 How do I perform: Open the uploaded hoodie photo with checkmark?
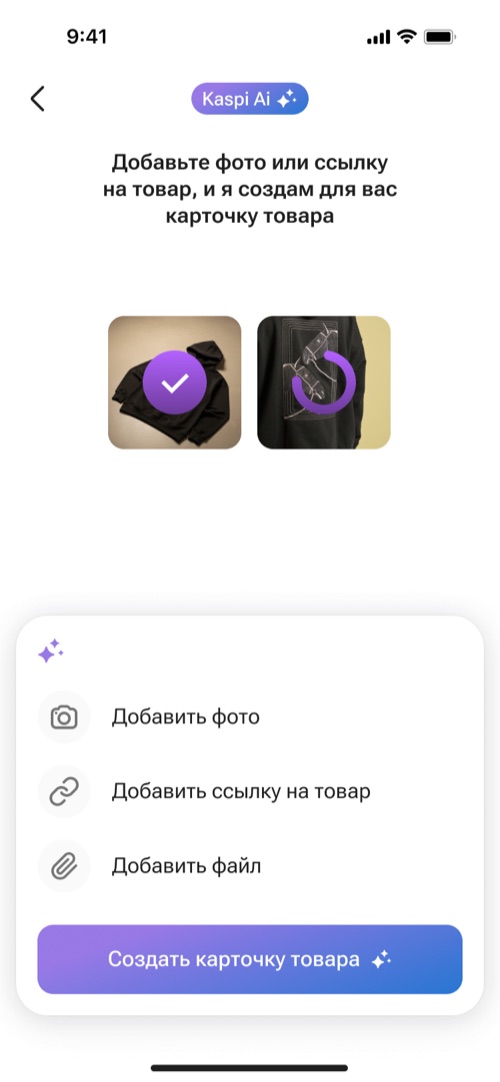tap(174, 383)
